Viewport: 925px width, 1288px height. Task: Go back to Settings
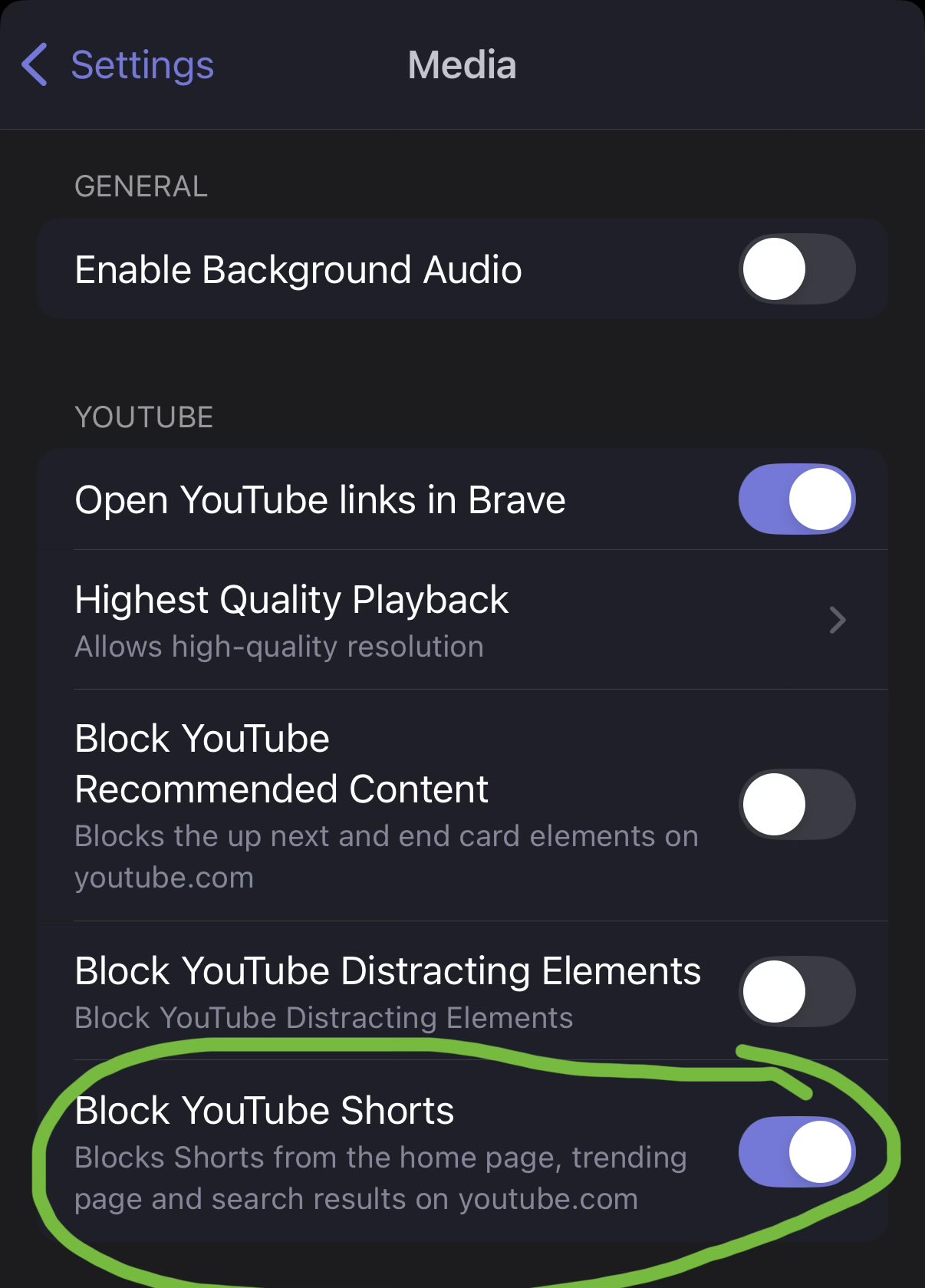click(x=117, y=64)
